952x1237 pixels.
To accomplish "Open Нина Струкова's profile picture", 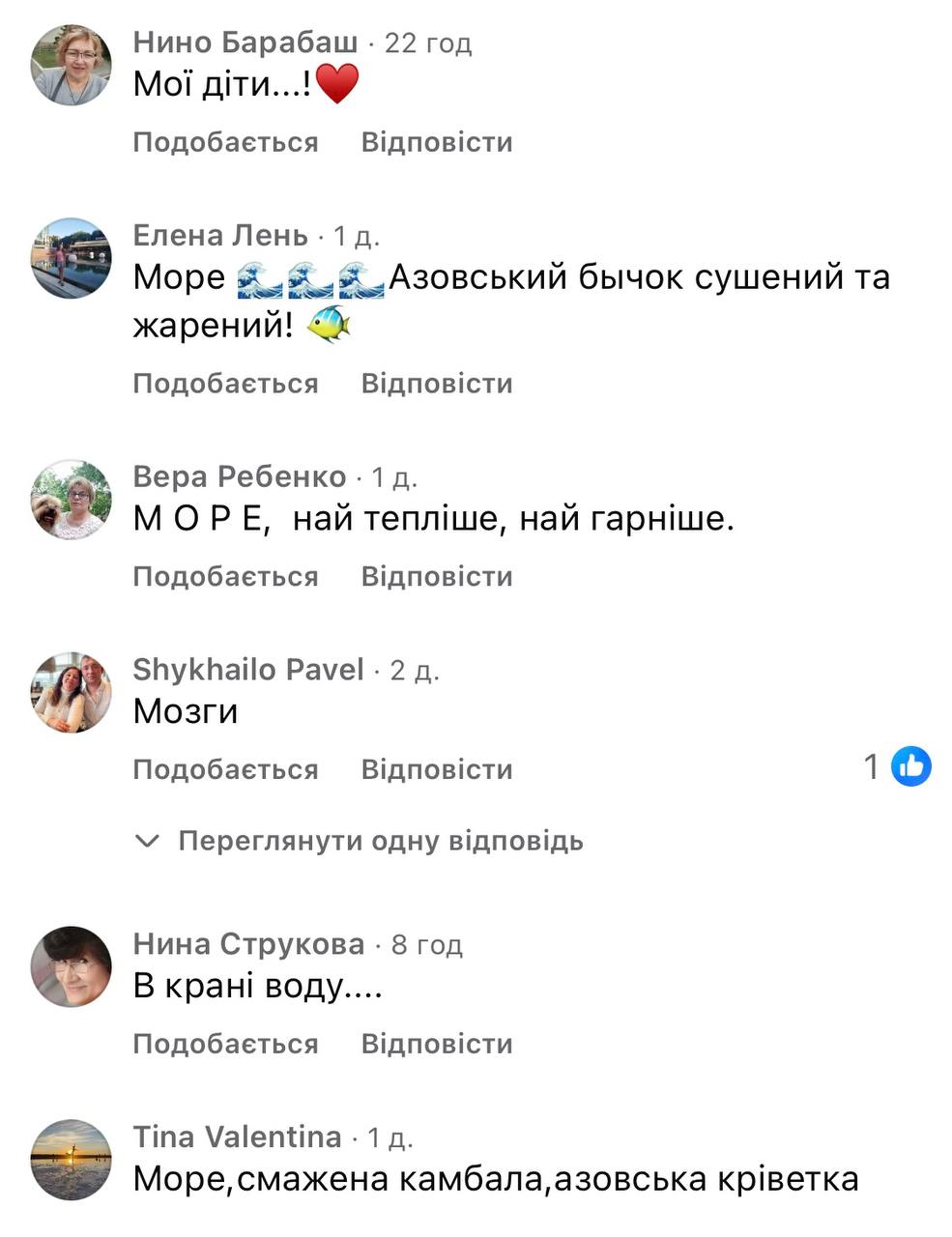I will point(72,966).
